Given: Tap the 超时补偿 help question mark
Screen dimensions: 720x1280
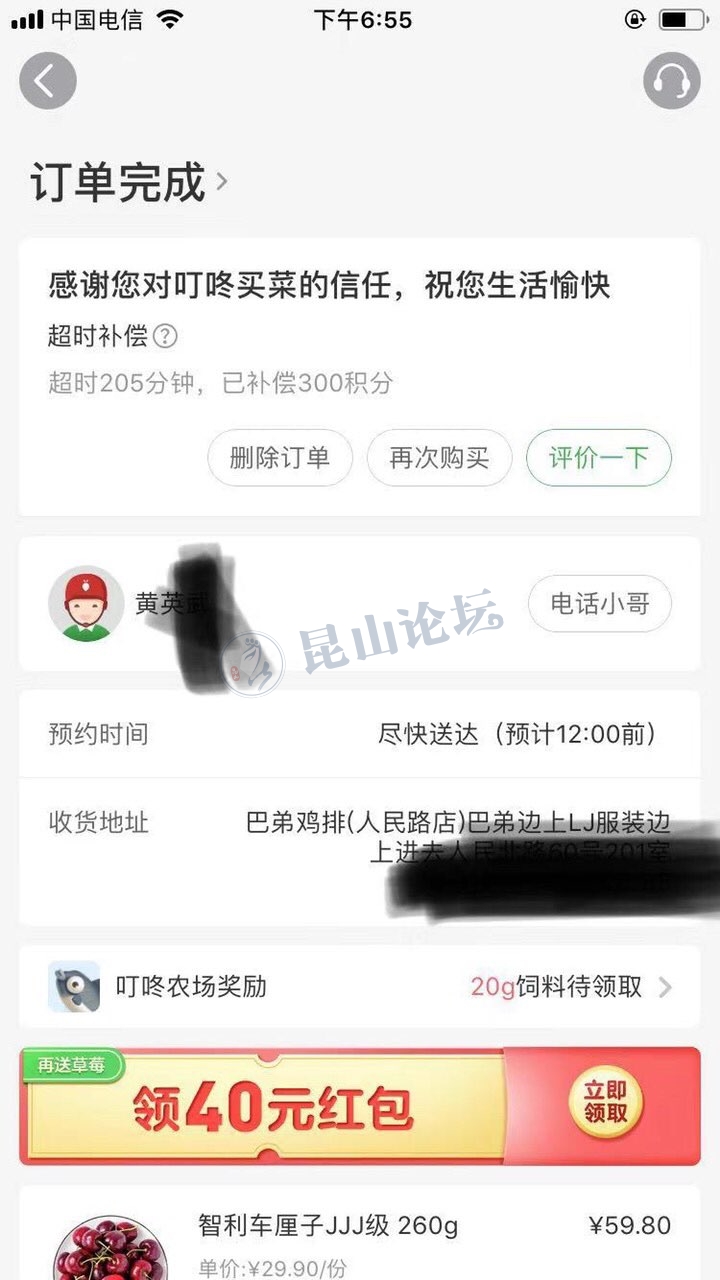Looking at the screenshot, I should tap(166, 337).
